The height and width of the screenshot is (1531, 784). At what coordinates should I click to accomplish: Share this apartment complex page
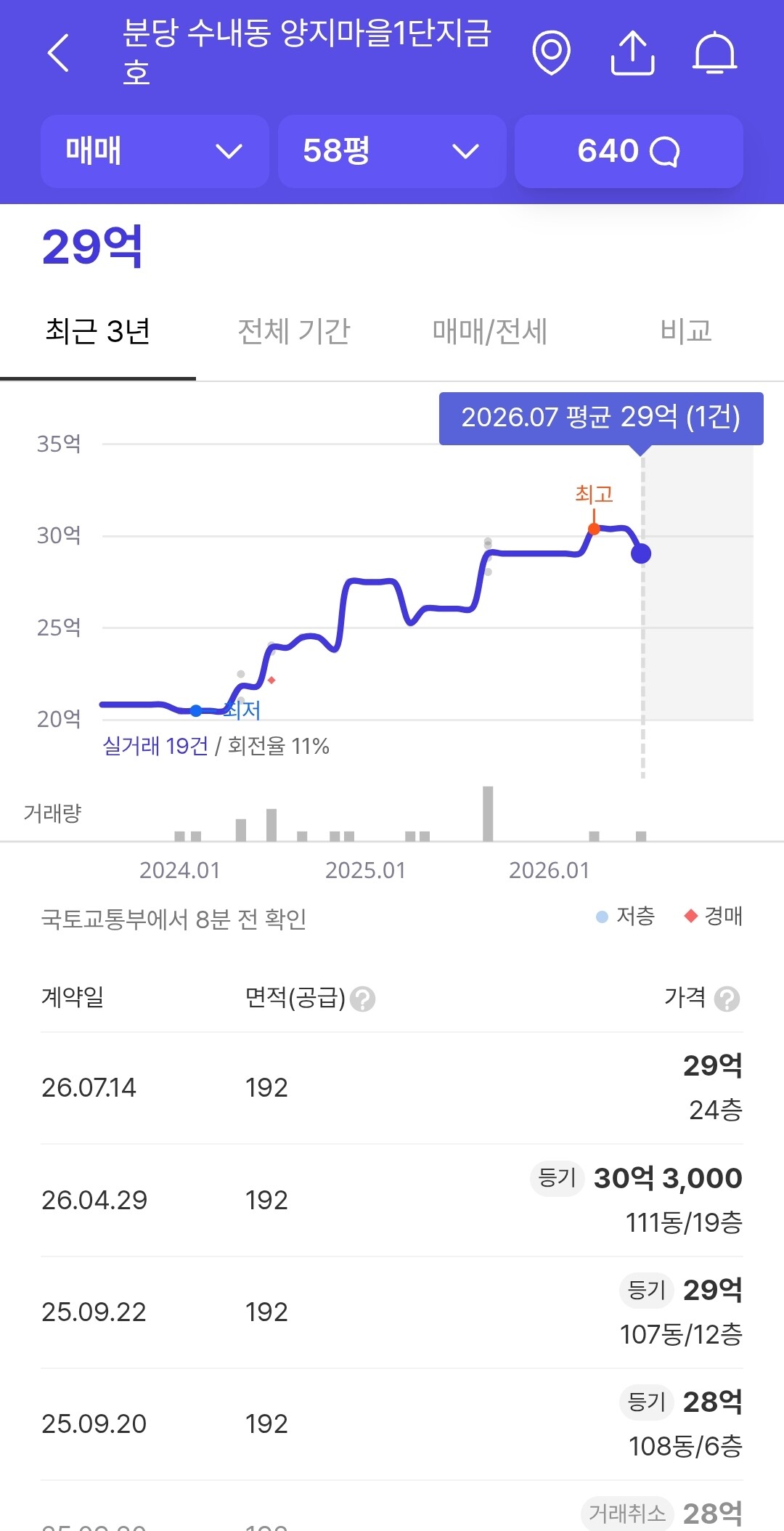click(633, 53)
